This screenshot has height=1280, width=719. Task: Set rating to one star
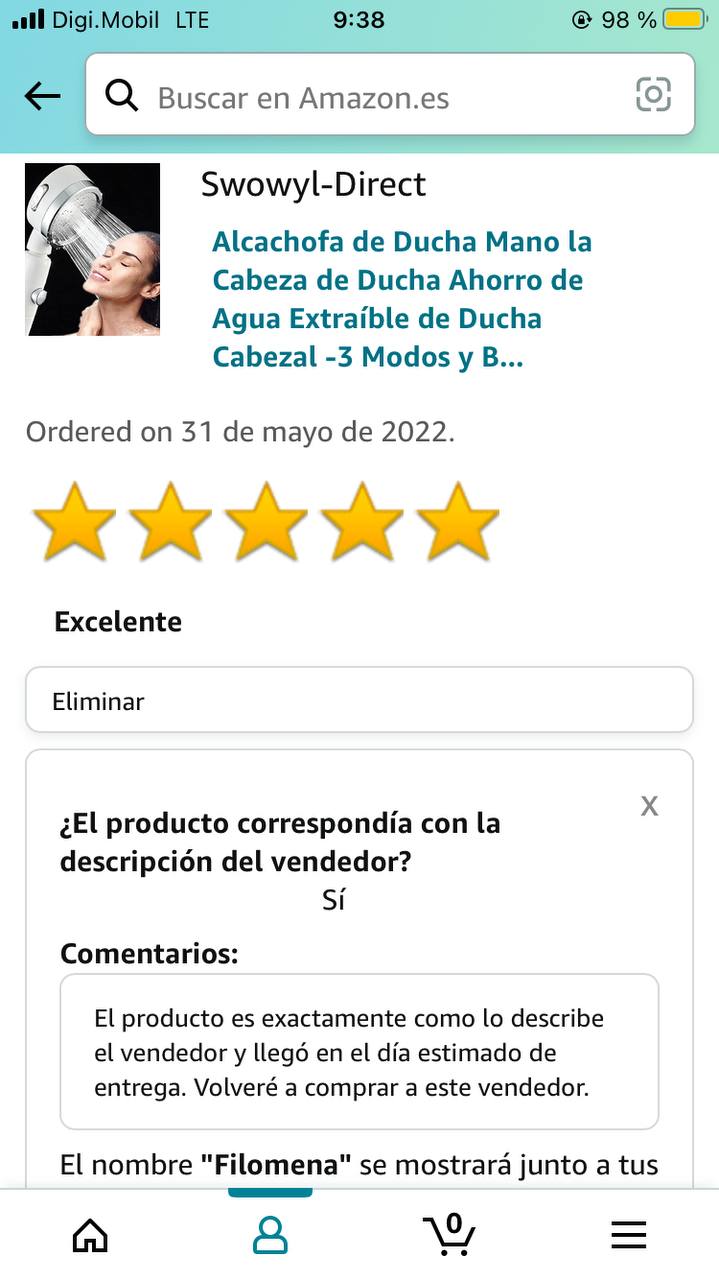click(x=74, y=521)
